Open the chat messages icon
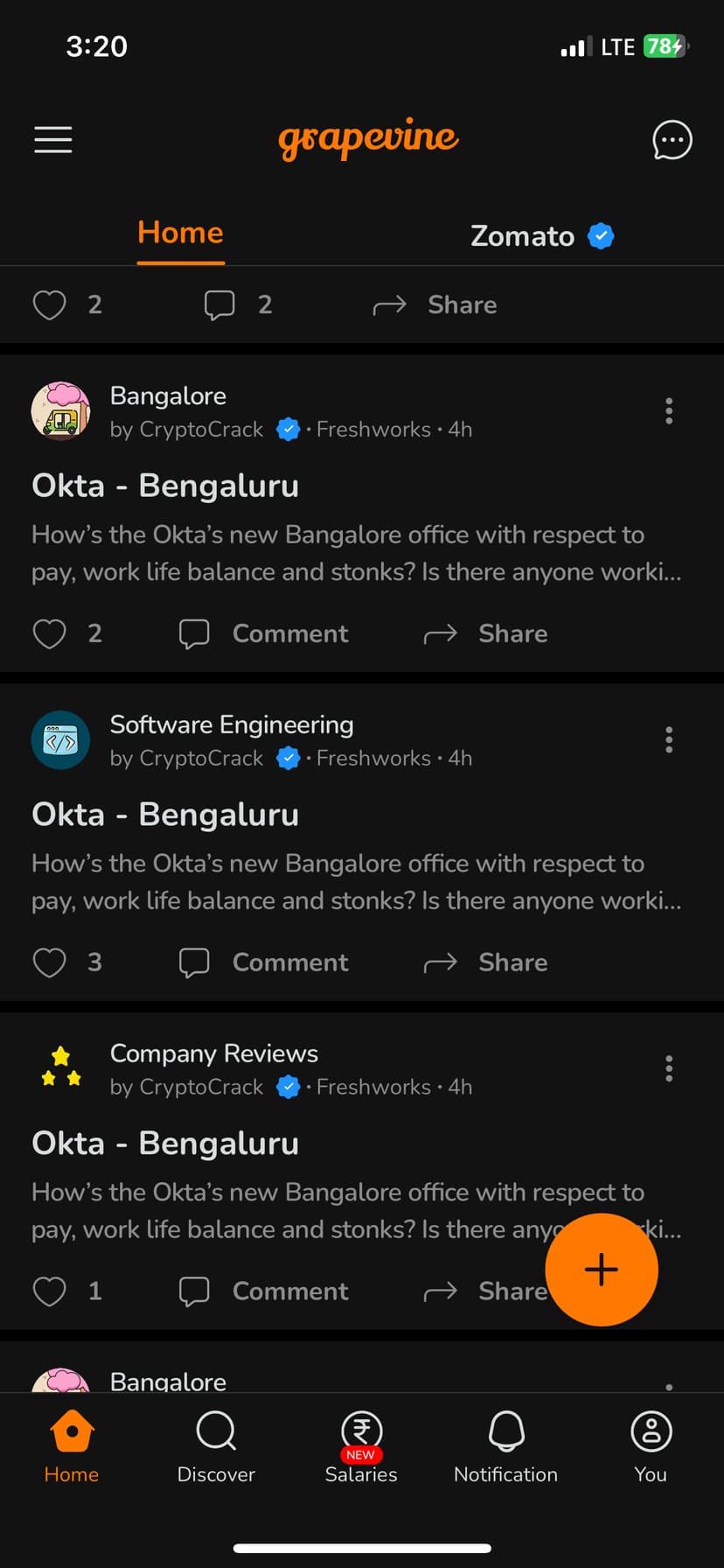 (672, 140)
